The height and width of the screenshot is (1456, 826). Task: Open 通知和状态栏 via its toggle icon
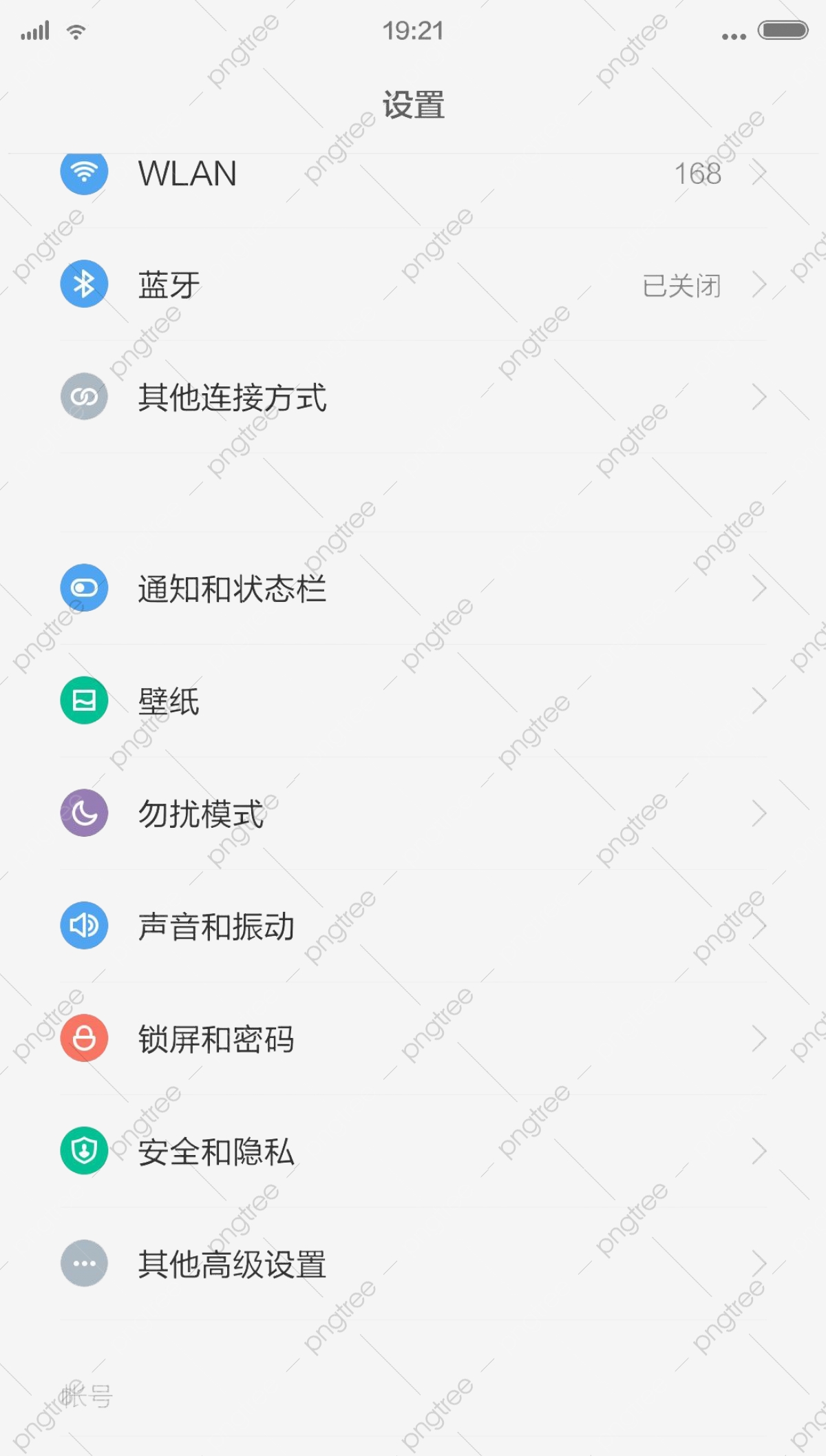click(84, 587)
